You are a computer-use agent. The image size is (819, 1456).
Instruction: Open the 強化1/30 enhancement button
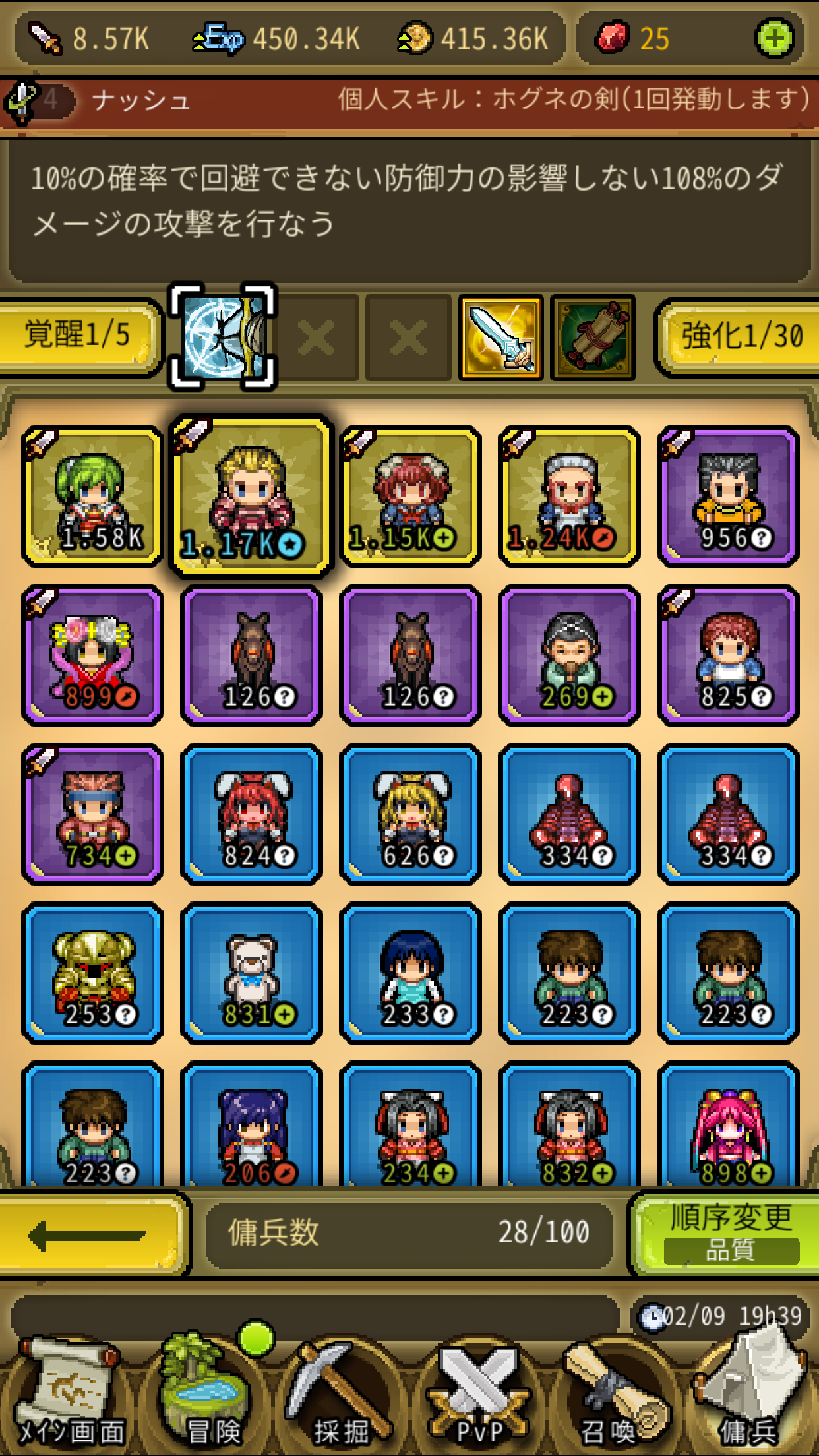coord(740,336)
